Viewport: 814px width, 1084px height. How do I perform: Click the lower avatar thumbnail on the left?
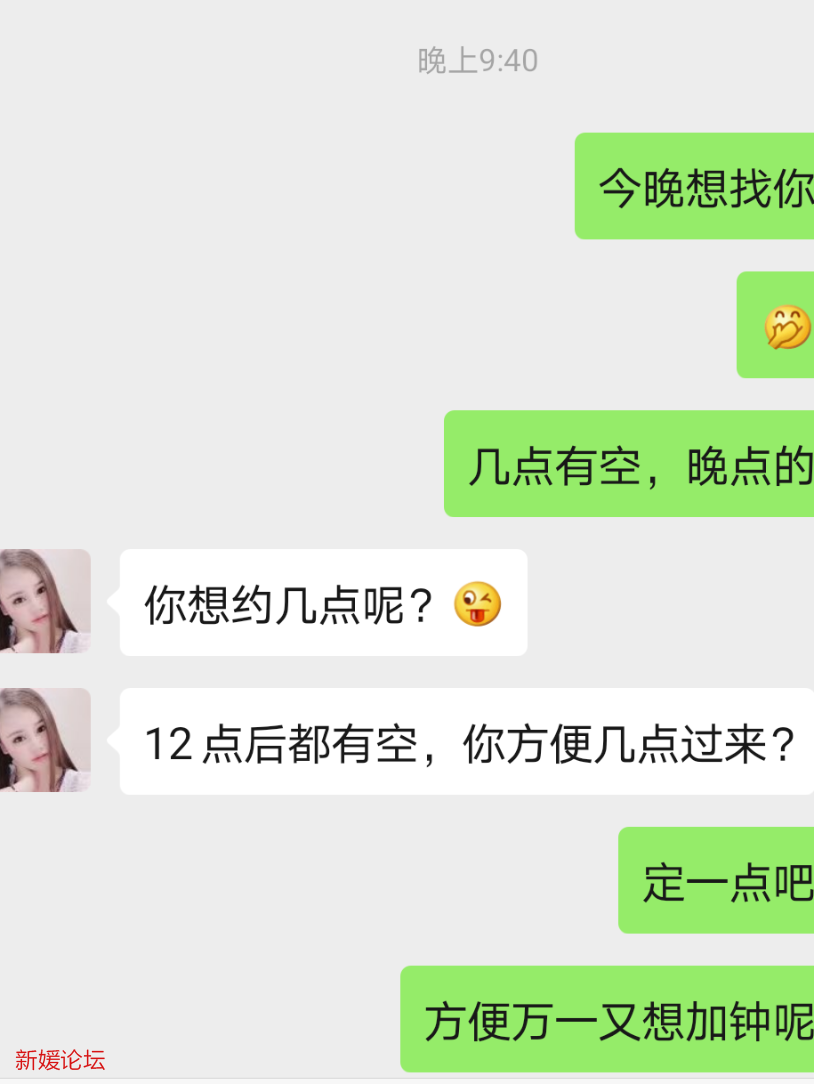point(40,739)
